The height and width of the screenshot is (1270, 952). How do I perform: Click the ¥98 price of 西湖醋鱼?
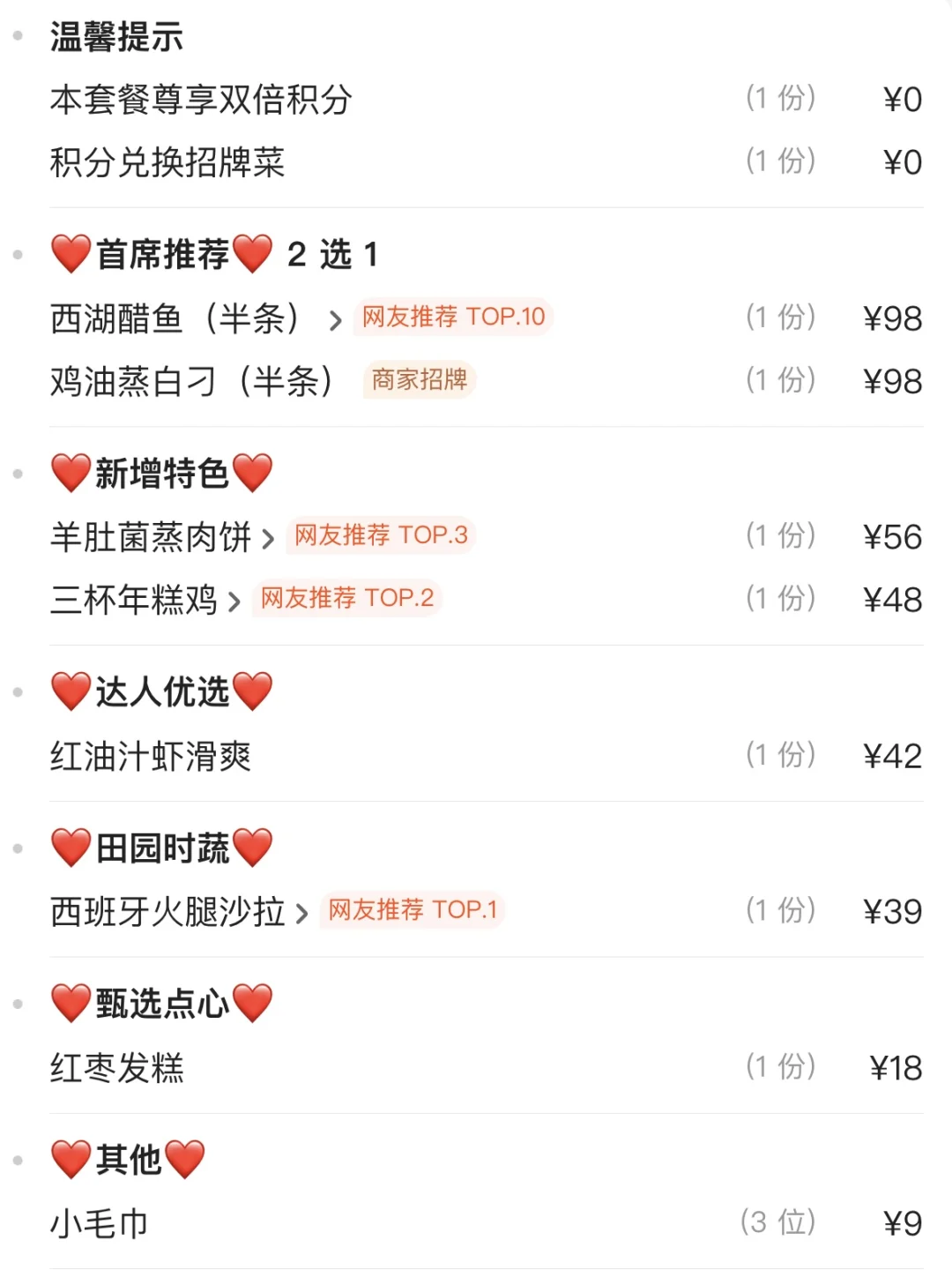tap(892, 318)
